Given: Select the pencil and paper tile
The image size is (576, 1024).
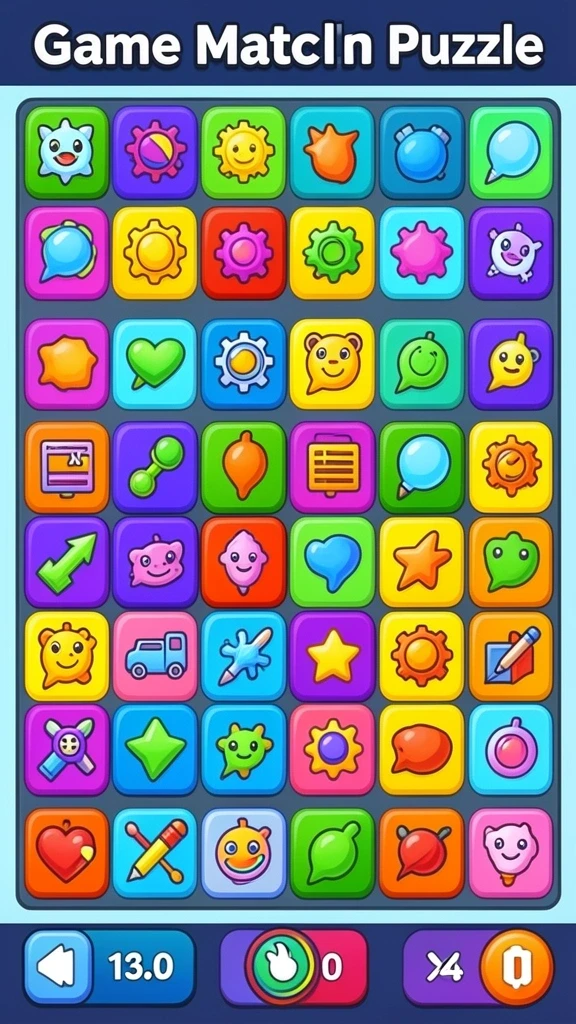Looking at the screenshot, I should point(511,656).
